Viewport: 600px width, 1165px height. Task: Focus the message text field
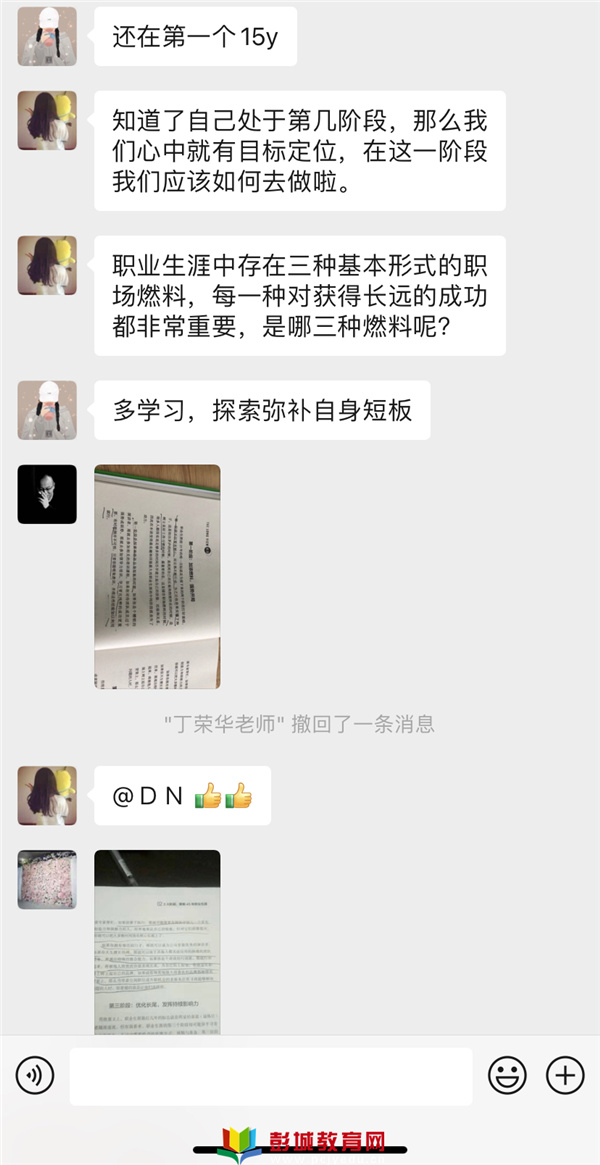pyautogui.click(x=270, y=1076)
